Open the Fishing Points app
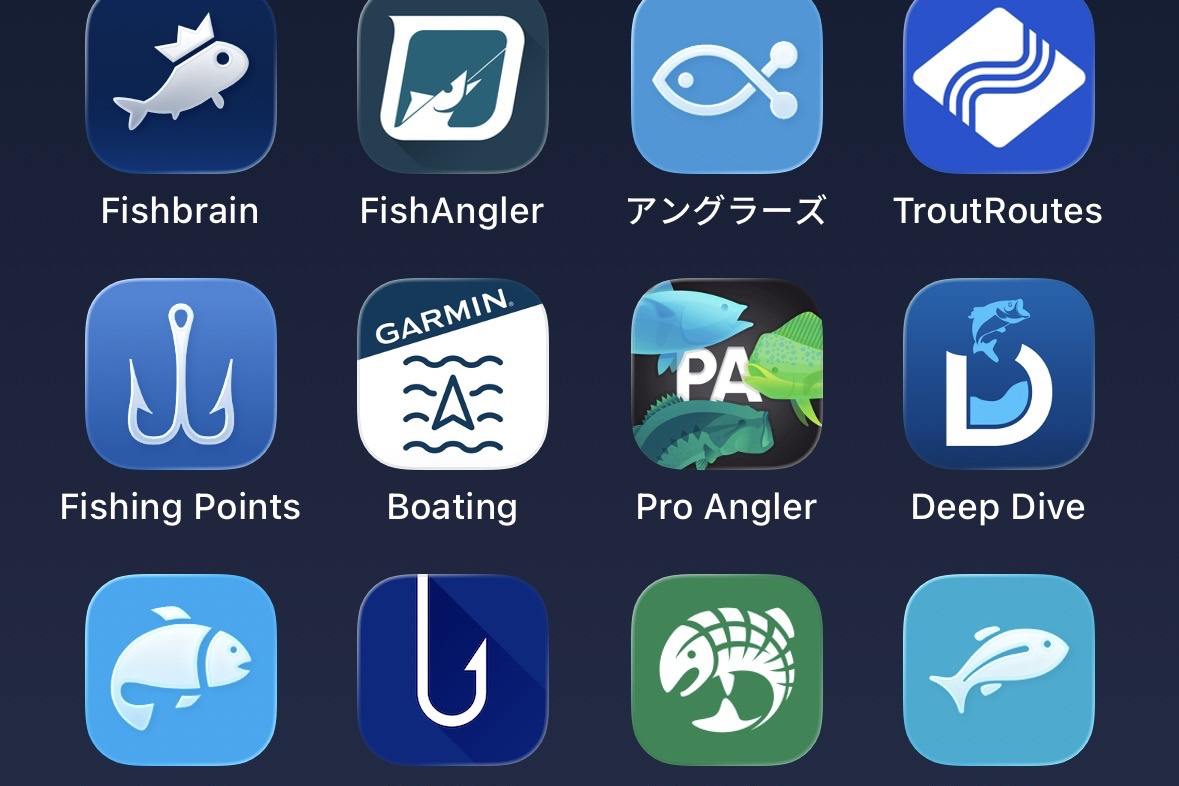This screenshot has height=786, width=1179. tap(180, 374)
